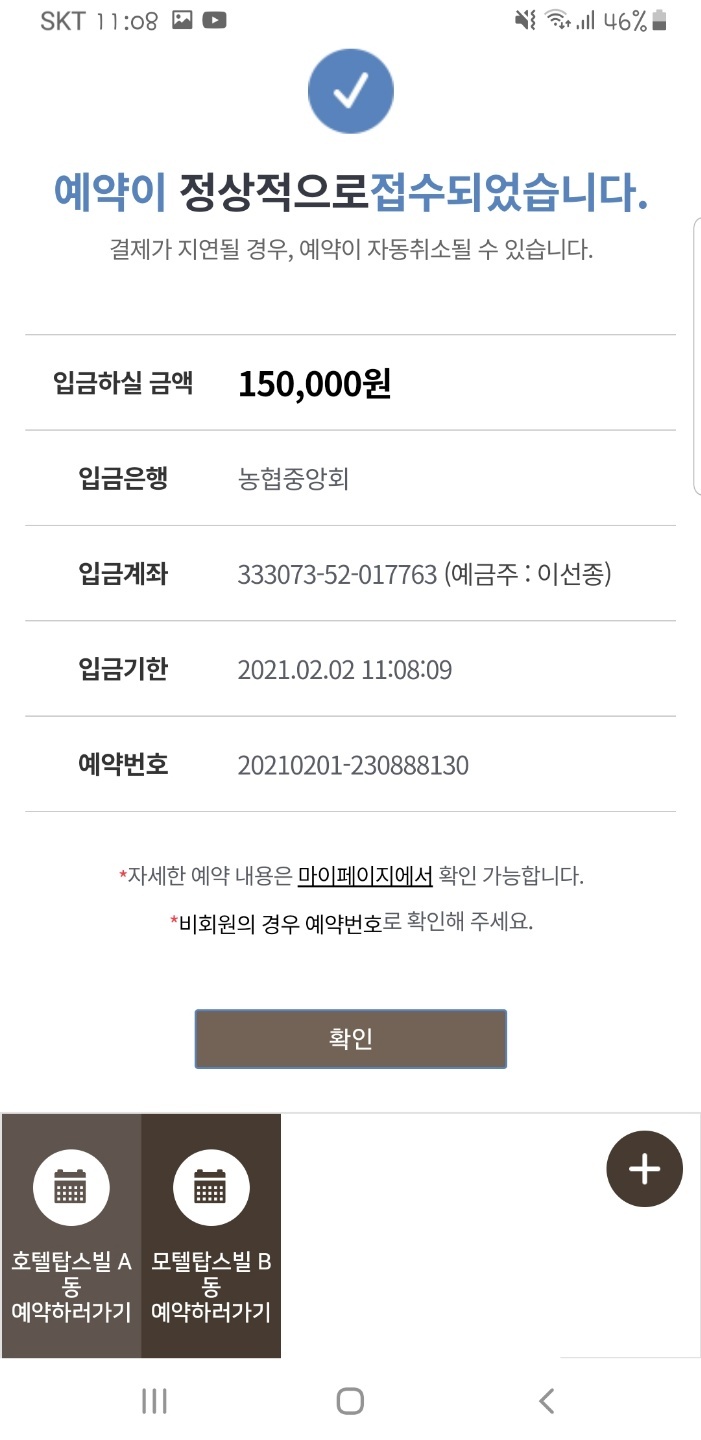
Task: Open 호텔탑스빌 A동 예약하러가기
Action: tap(71, 1236)
